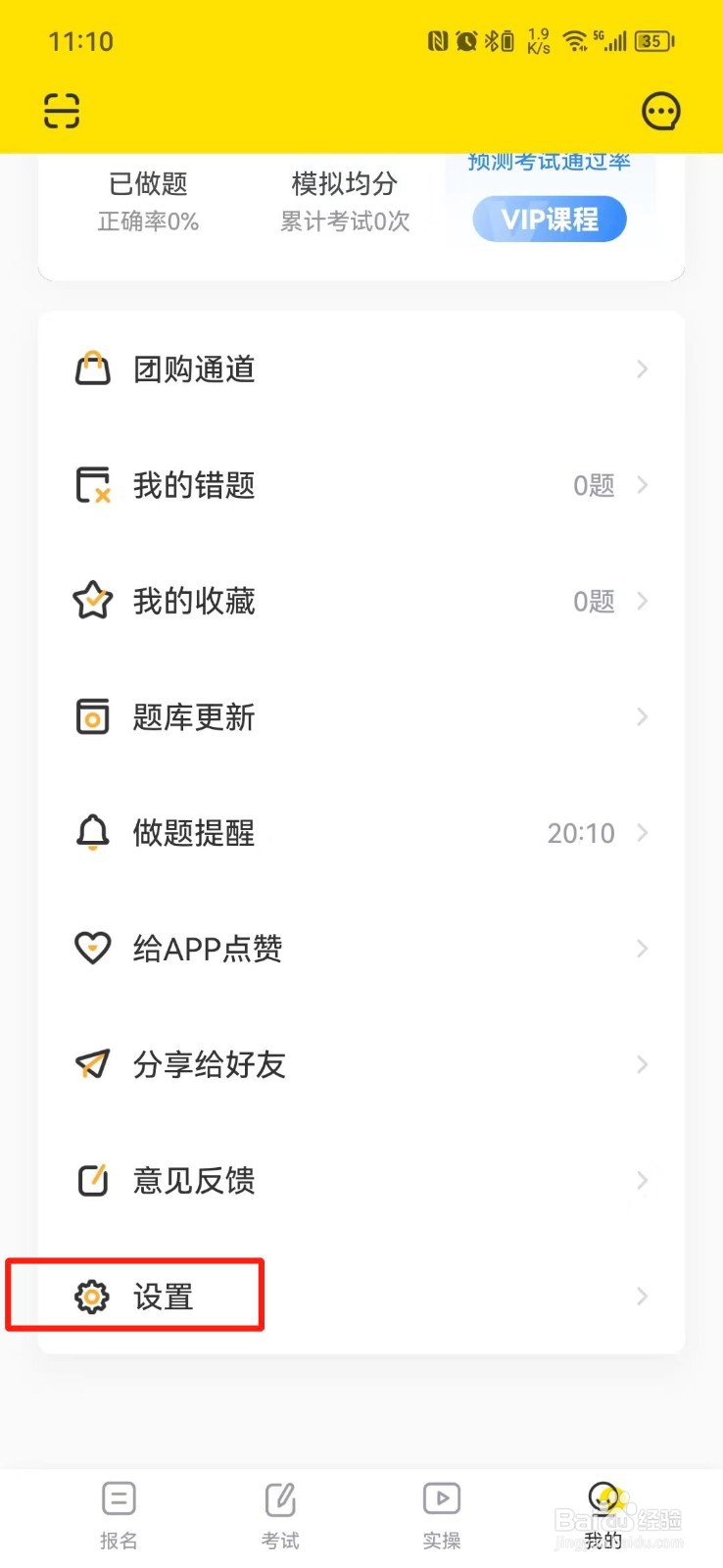Switch to the 实操 tab
Image resolution: width=723 pixels, height=1568 pixels.
click(442, 1514)
